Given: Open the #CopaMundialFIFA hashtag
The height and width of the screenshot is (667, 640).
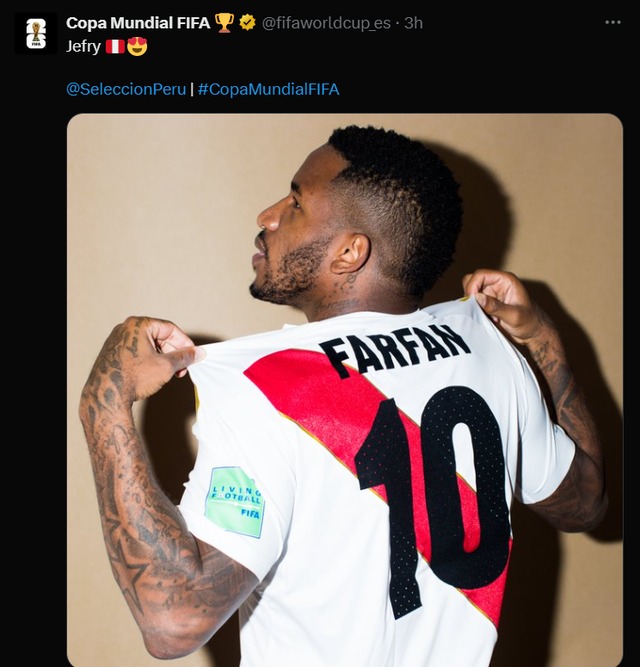Looking at the screenshot, I should [268, 89].
